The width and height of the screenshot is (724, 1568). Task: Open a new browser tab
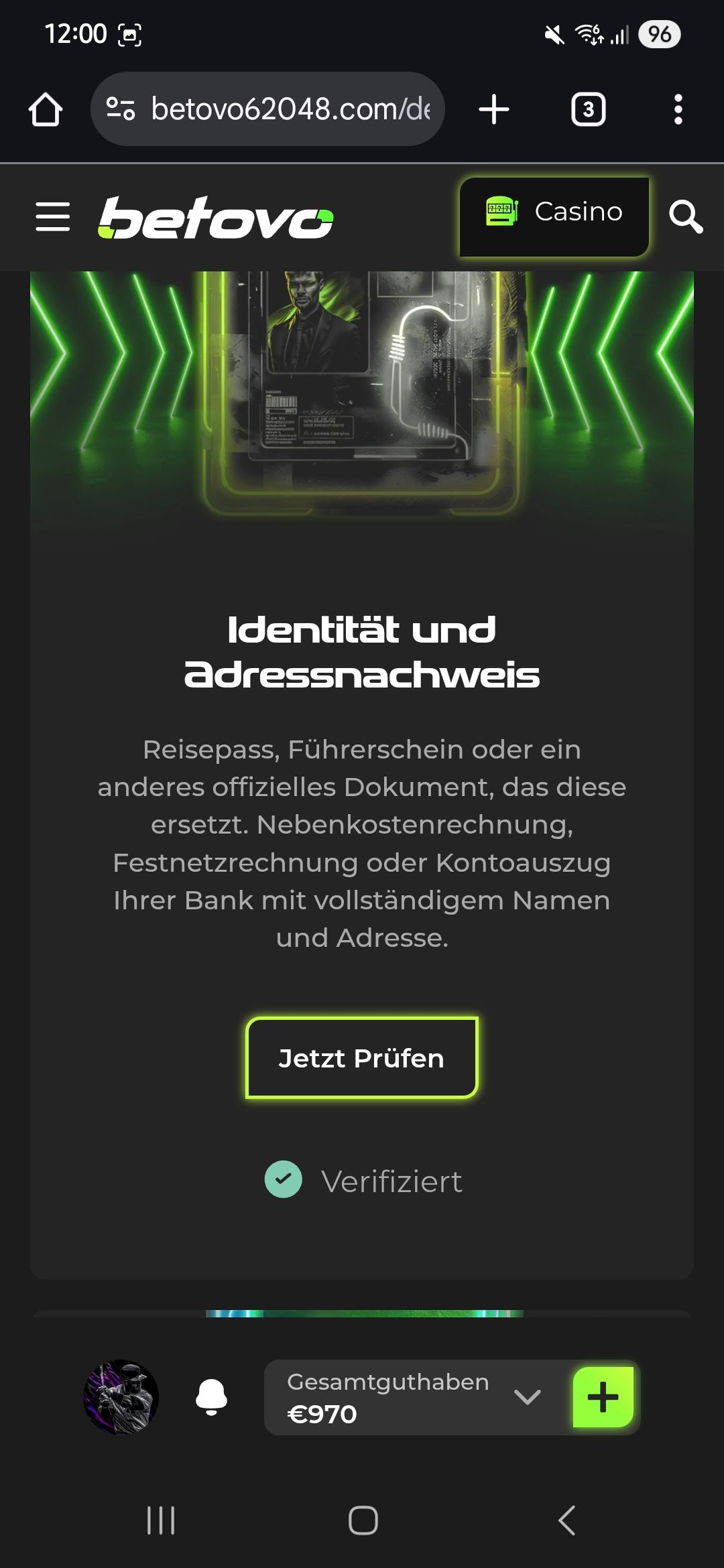[x=494, y=109]
